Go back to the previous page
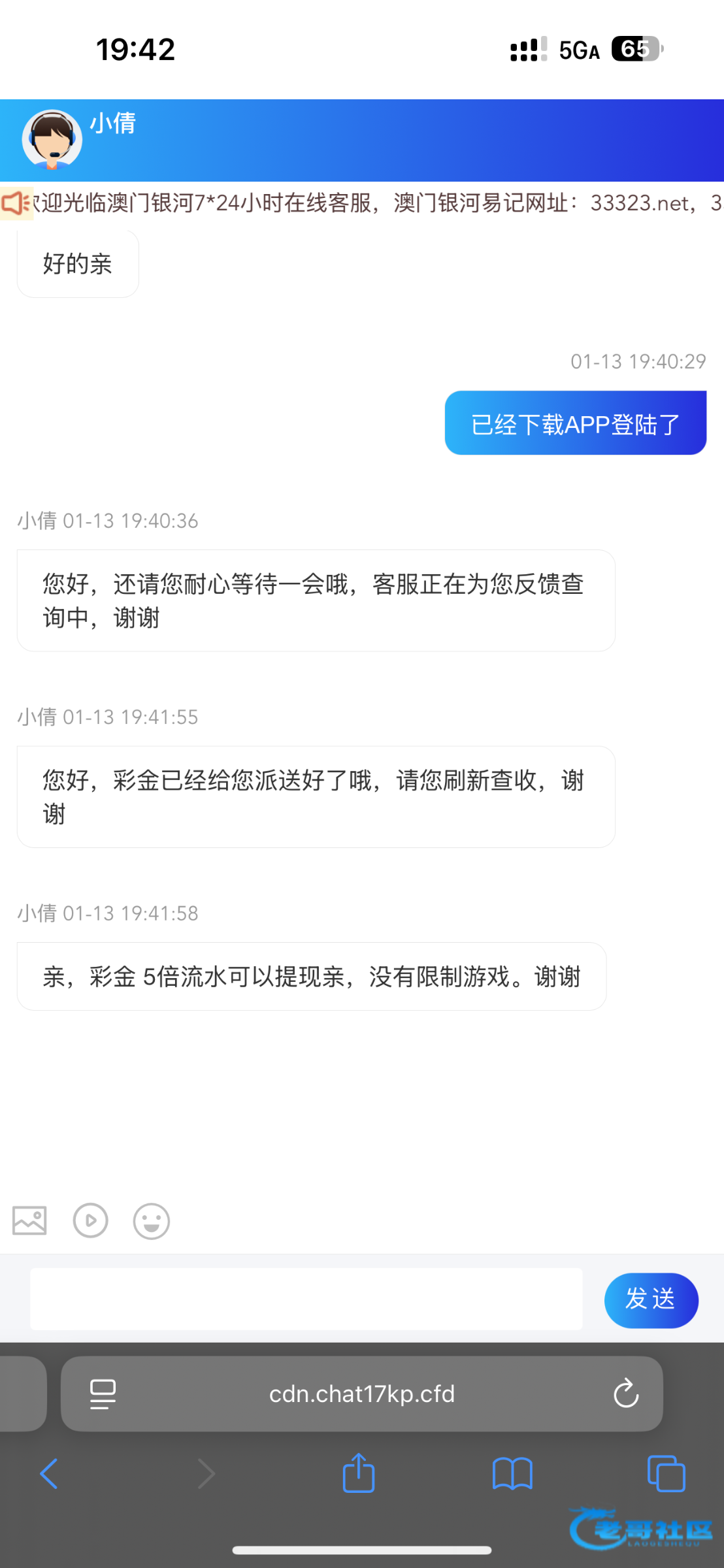Image resolution: width=724 pixels, height=1568 pixels. [49, 1474]
